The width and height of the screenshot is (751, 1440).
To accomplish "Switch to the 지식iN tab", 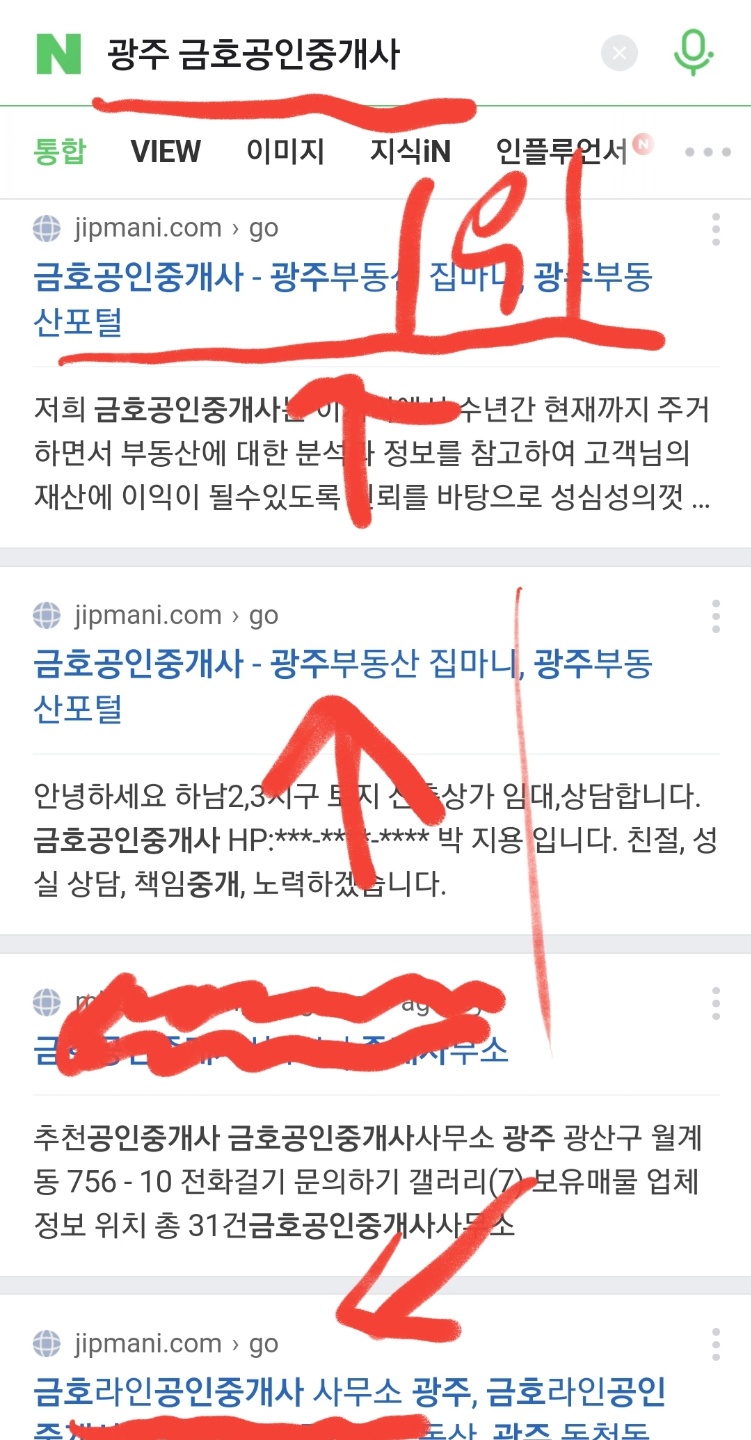I will pyautogui.click(x=410, y=151).
